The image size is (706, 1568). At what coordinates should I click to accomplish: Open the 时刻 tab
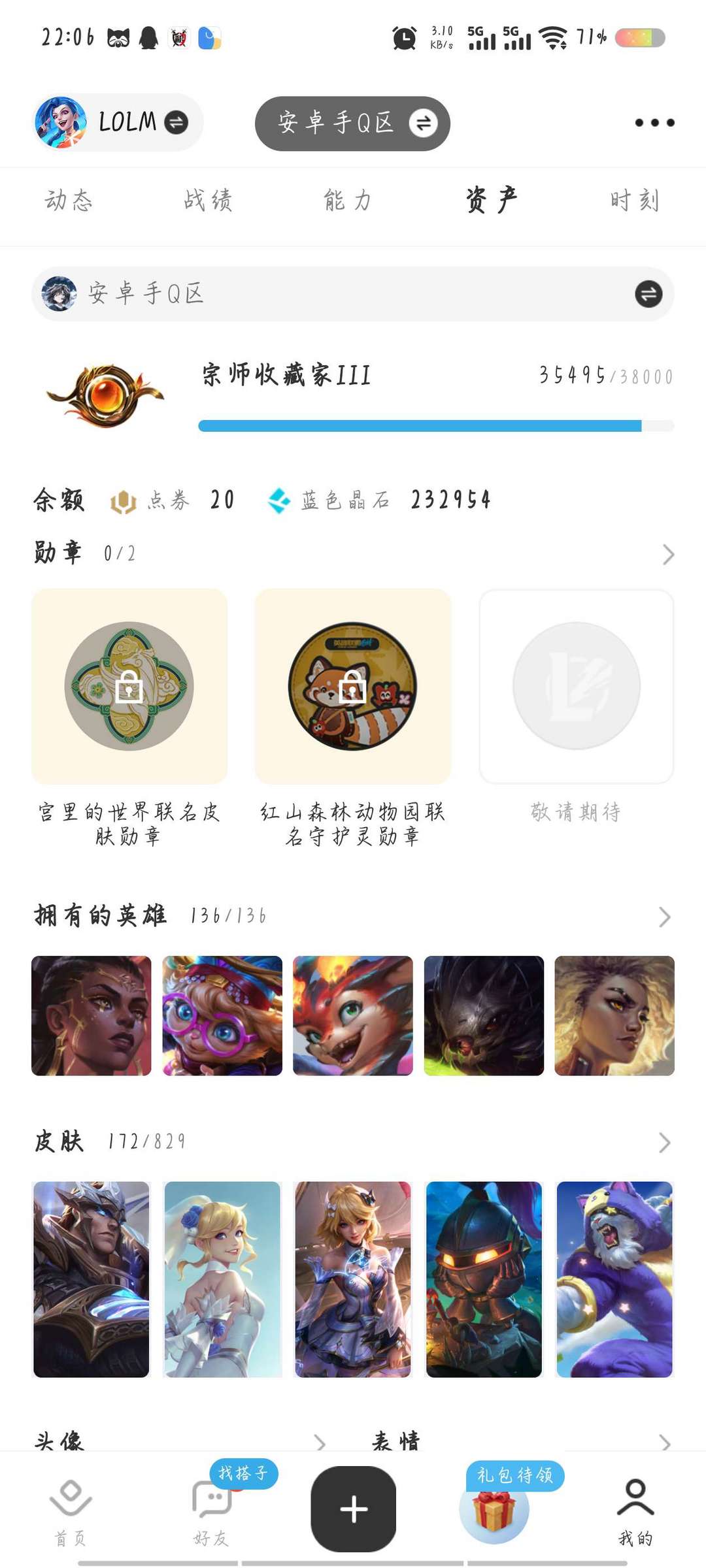635,201
